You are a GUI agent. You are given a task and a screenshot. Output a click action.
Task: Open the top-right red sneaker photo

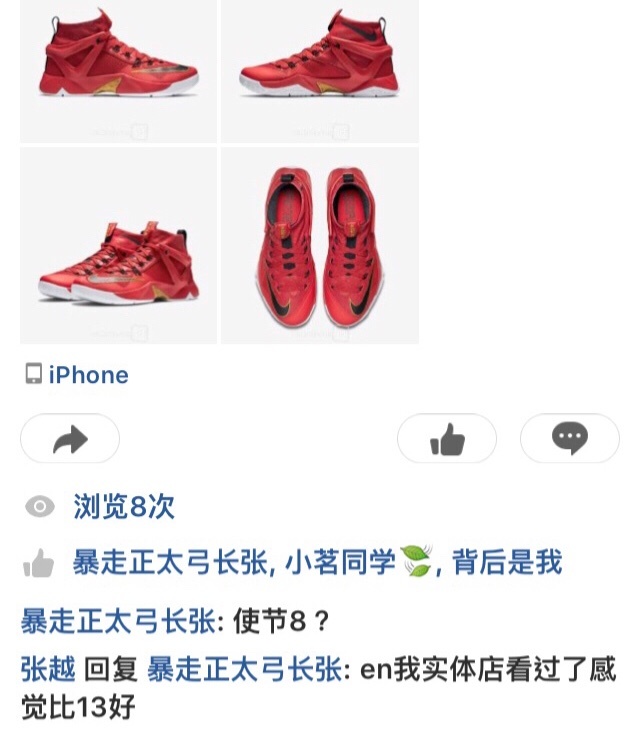pos(319,68)
